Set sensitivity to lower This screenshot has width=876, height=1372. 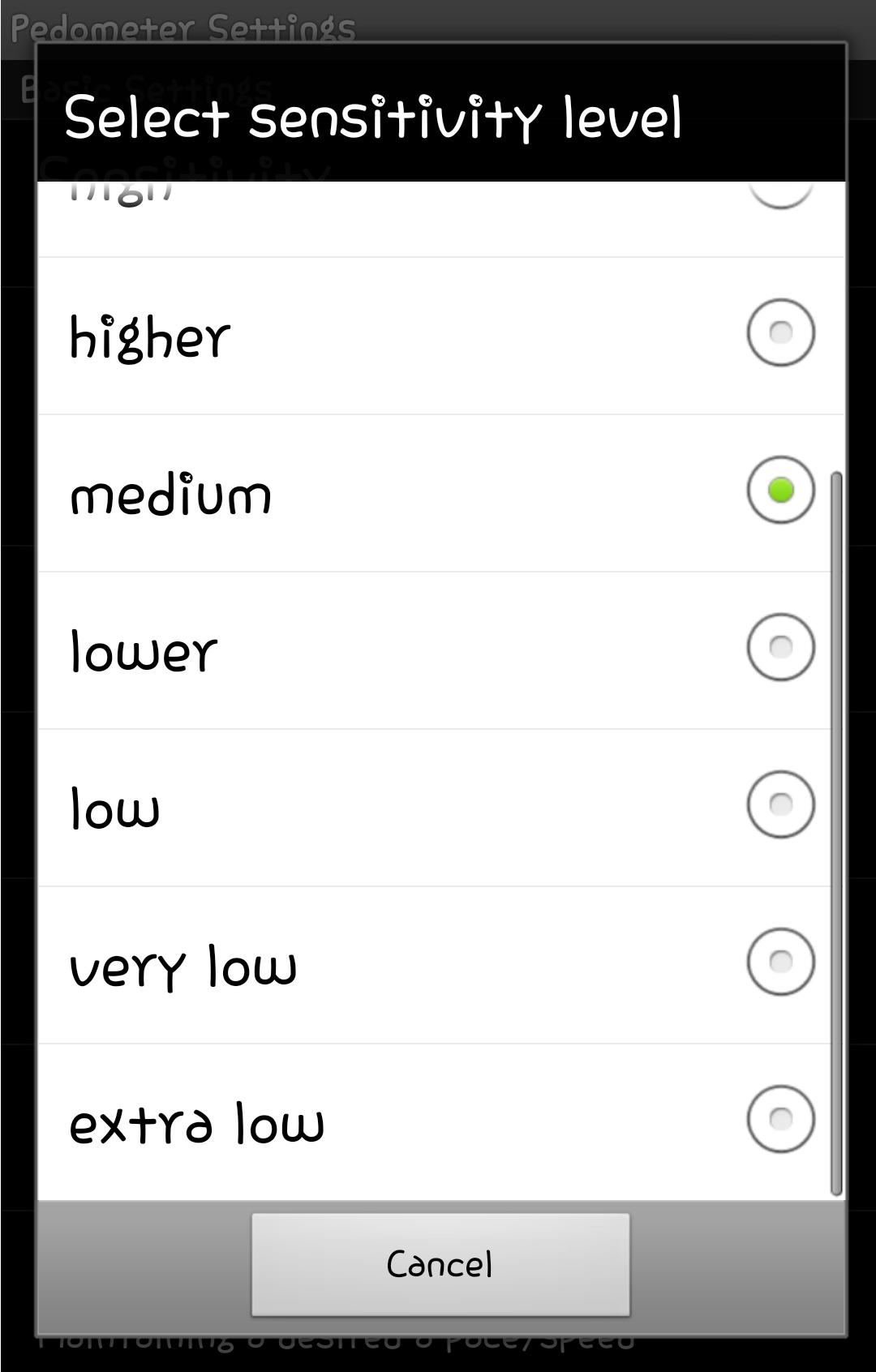pyautogui.click(x=779, y=647)
